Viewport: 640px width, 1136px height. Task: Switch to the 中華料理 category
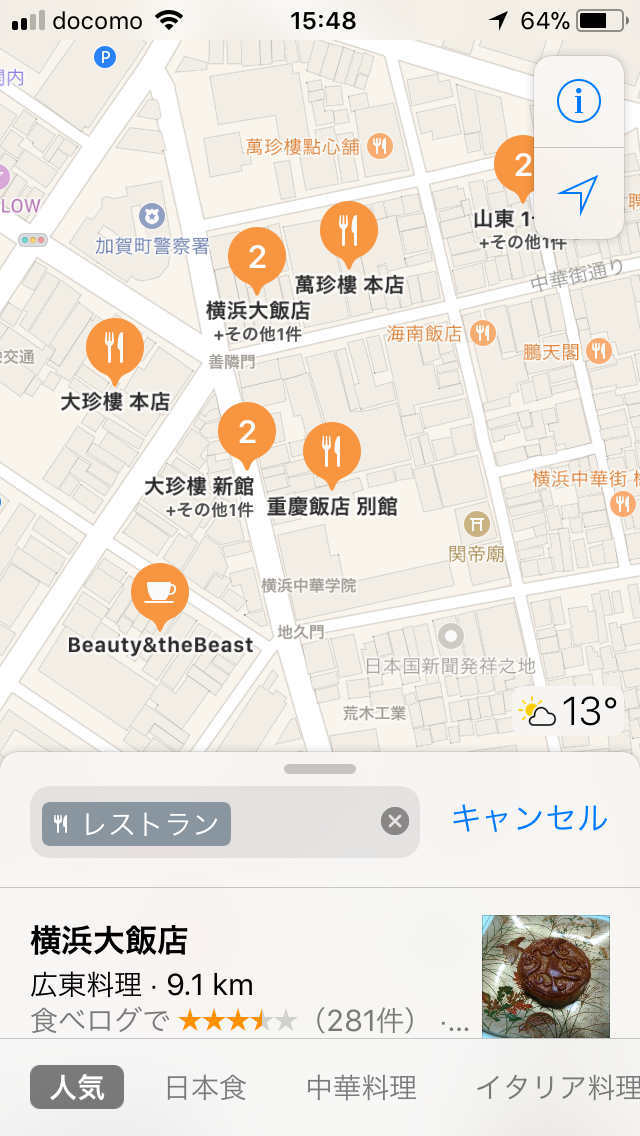[362, 1087]
